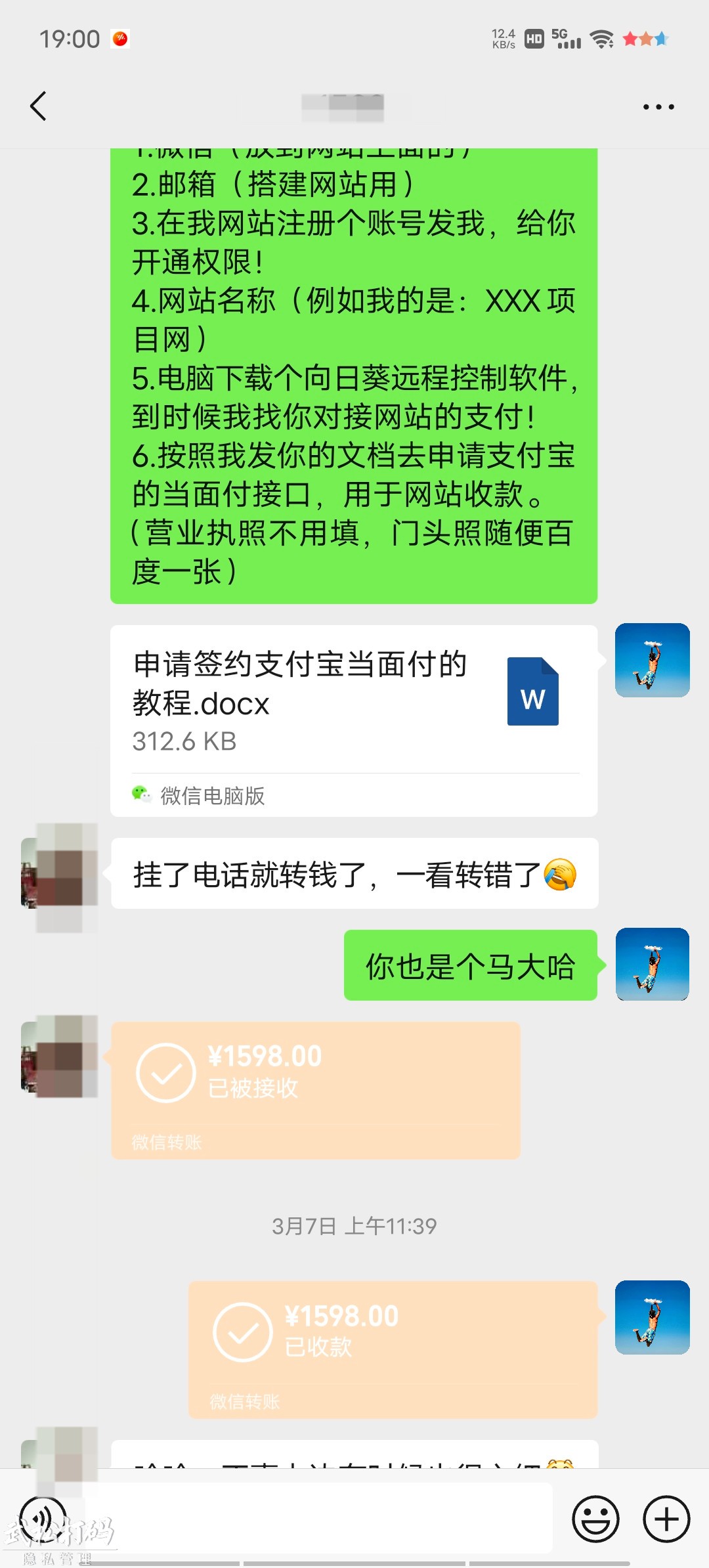The width and height of the screenshot is (709, 1568).
Task: View the ¥1598.00 transfer marked 已收款
Action: coord(393,1349)
